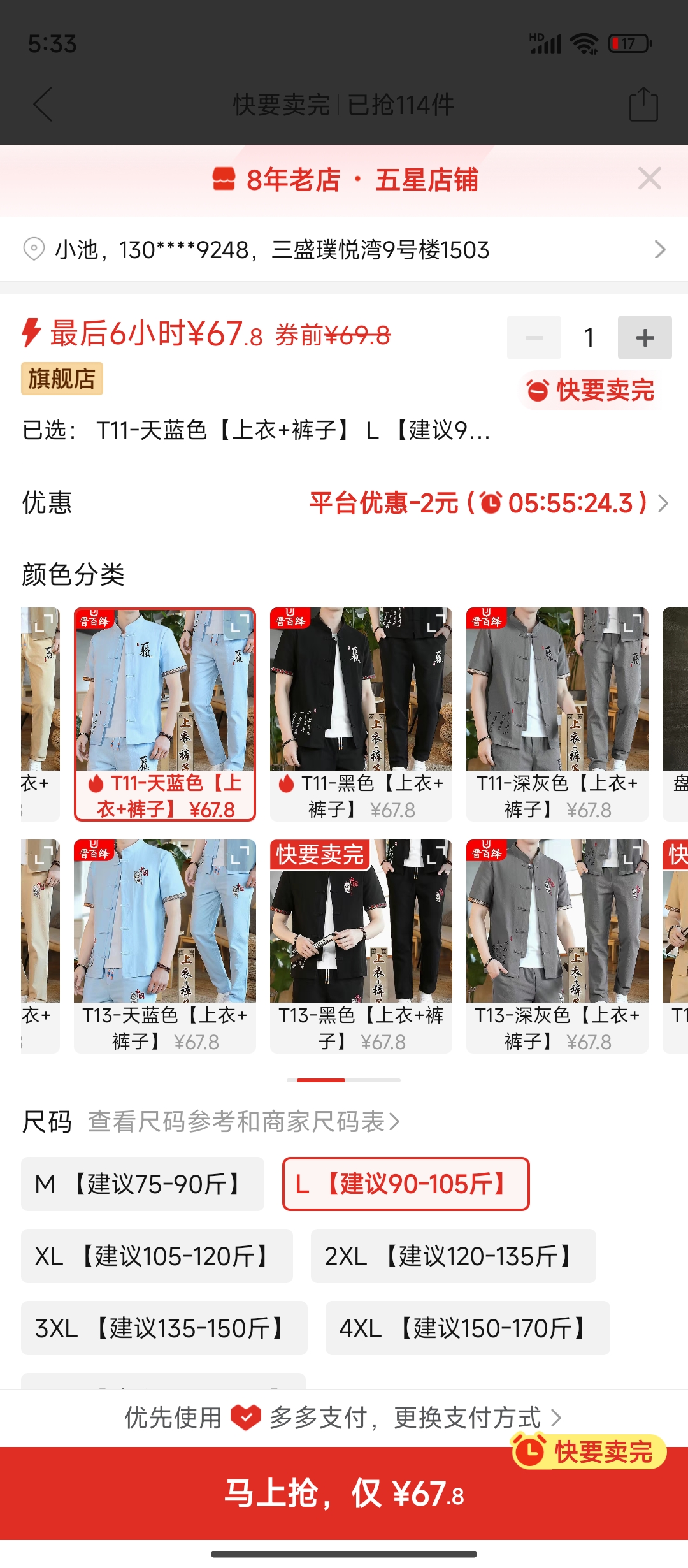Choose size L 建议90-105斤

click(x=405, y=1184)
